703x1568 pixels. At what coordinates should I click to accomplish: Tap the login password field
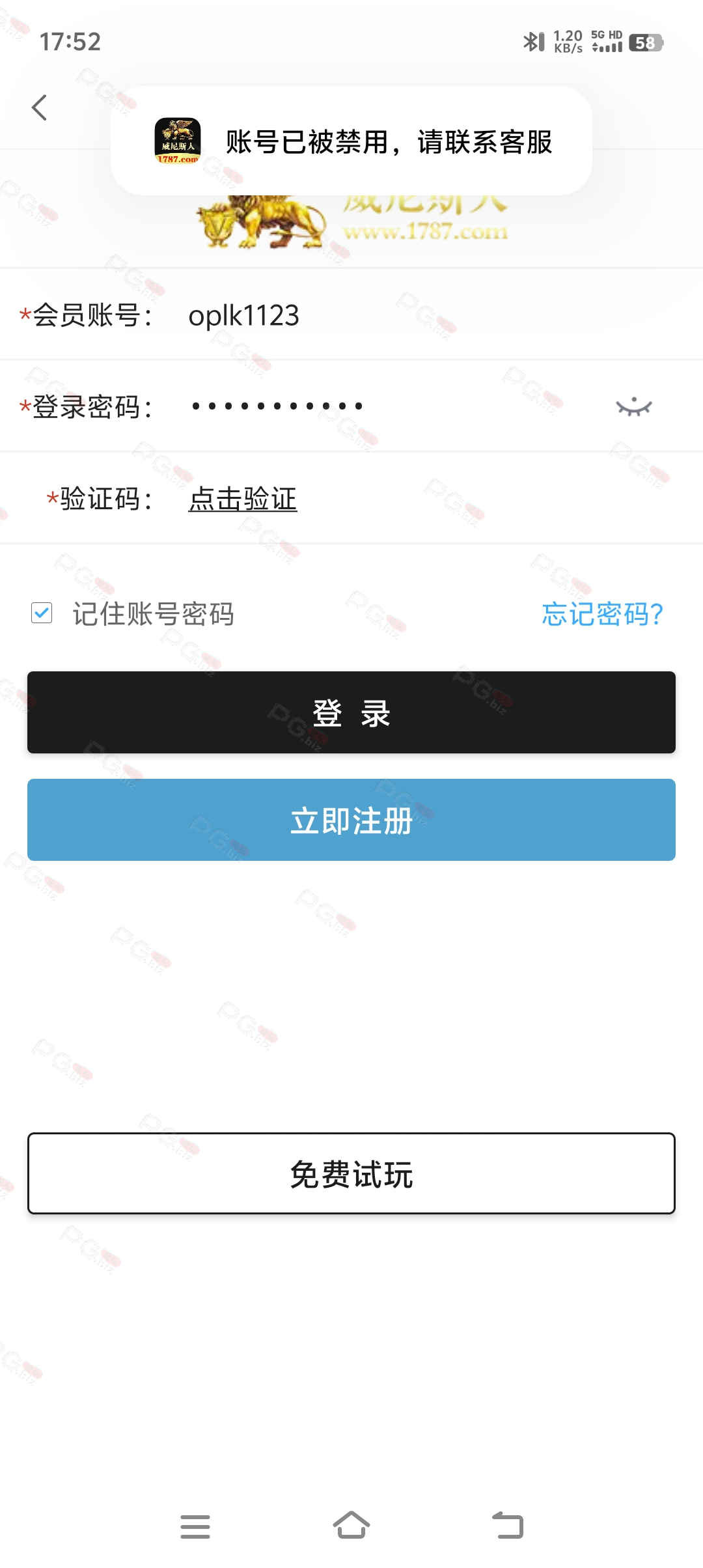tap(391, 406)
